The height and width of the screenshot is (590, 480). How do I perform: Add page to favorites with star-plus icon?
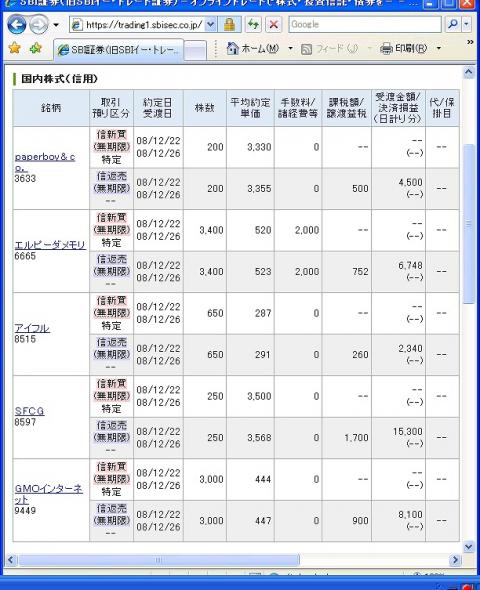[x=36, y=48]
